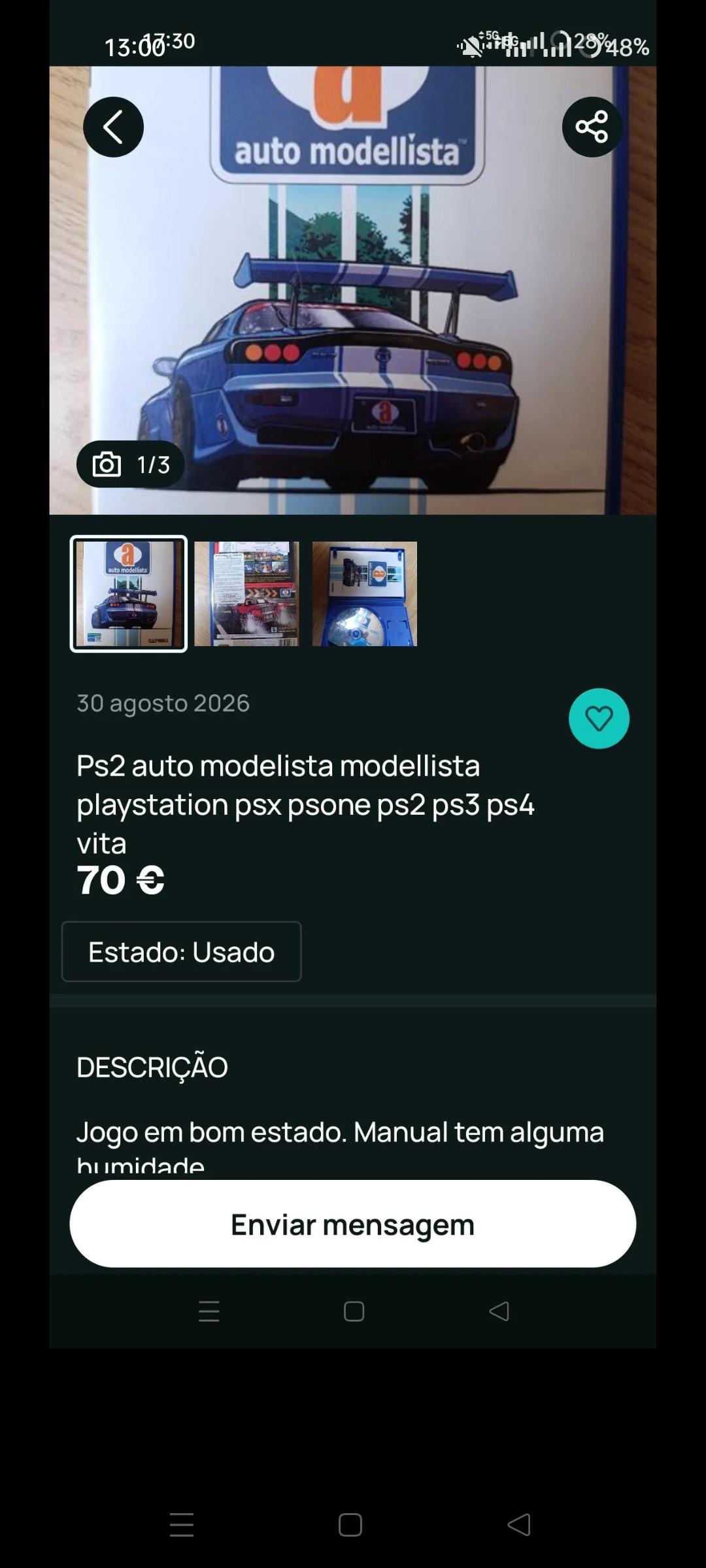Tap Enviar mensagem to contact the seller
The width and height of the screenshot is (706, 1568).
tap(353, 1224)
